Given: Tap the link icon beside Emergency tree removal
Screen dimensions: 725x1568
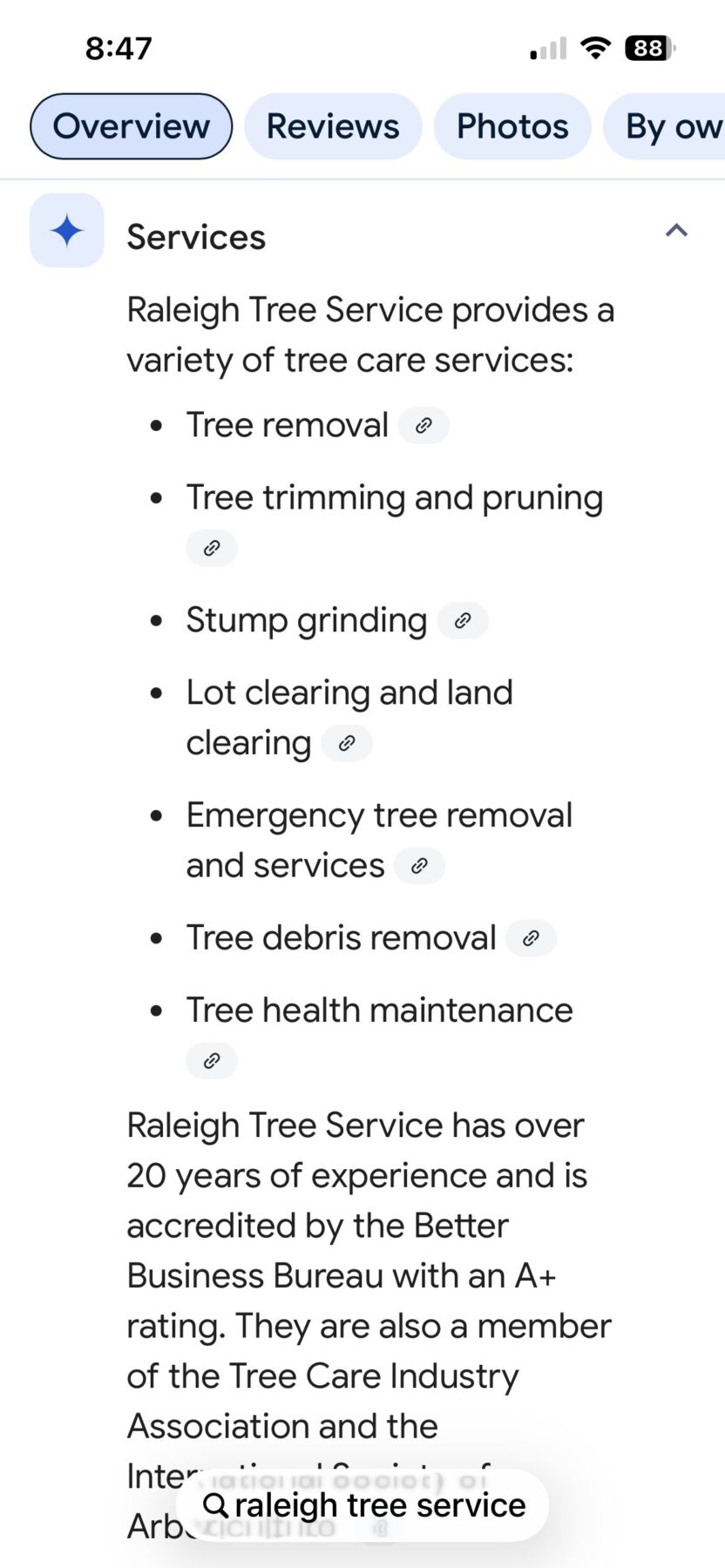Looking at the screenshot, I should 419,865.
